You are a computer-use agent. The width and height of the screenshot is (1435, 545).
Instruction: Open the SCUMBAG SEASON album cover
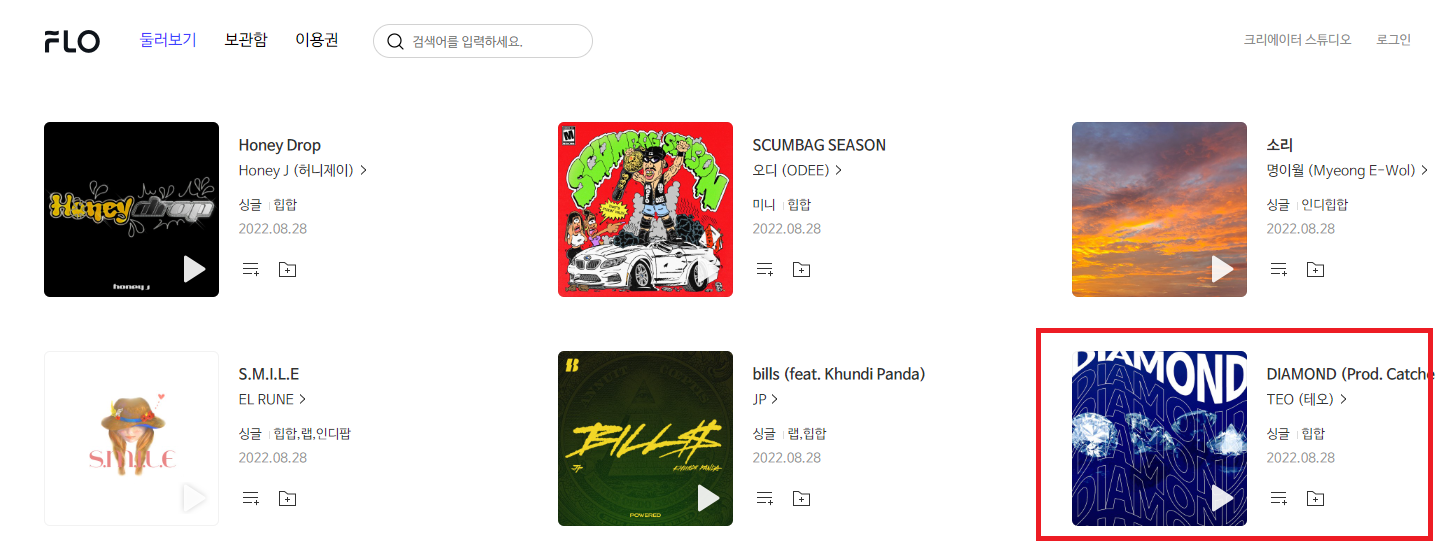pyautogui.click(x=645, y=209)
